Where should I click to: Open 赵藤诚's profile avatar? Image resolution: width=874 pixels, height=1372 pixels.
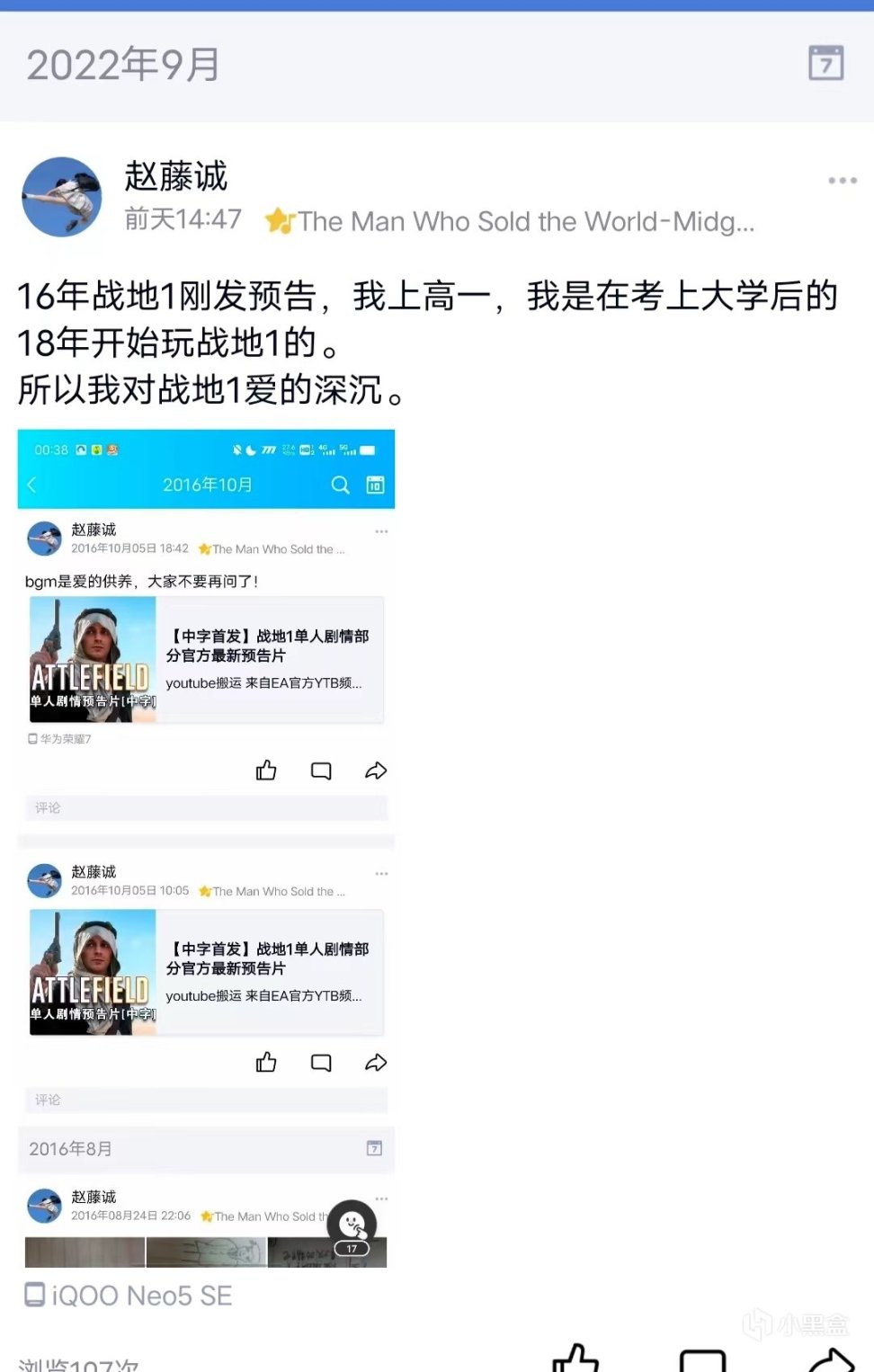pos(61,197)
